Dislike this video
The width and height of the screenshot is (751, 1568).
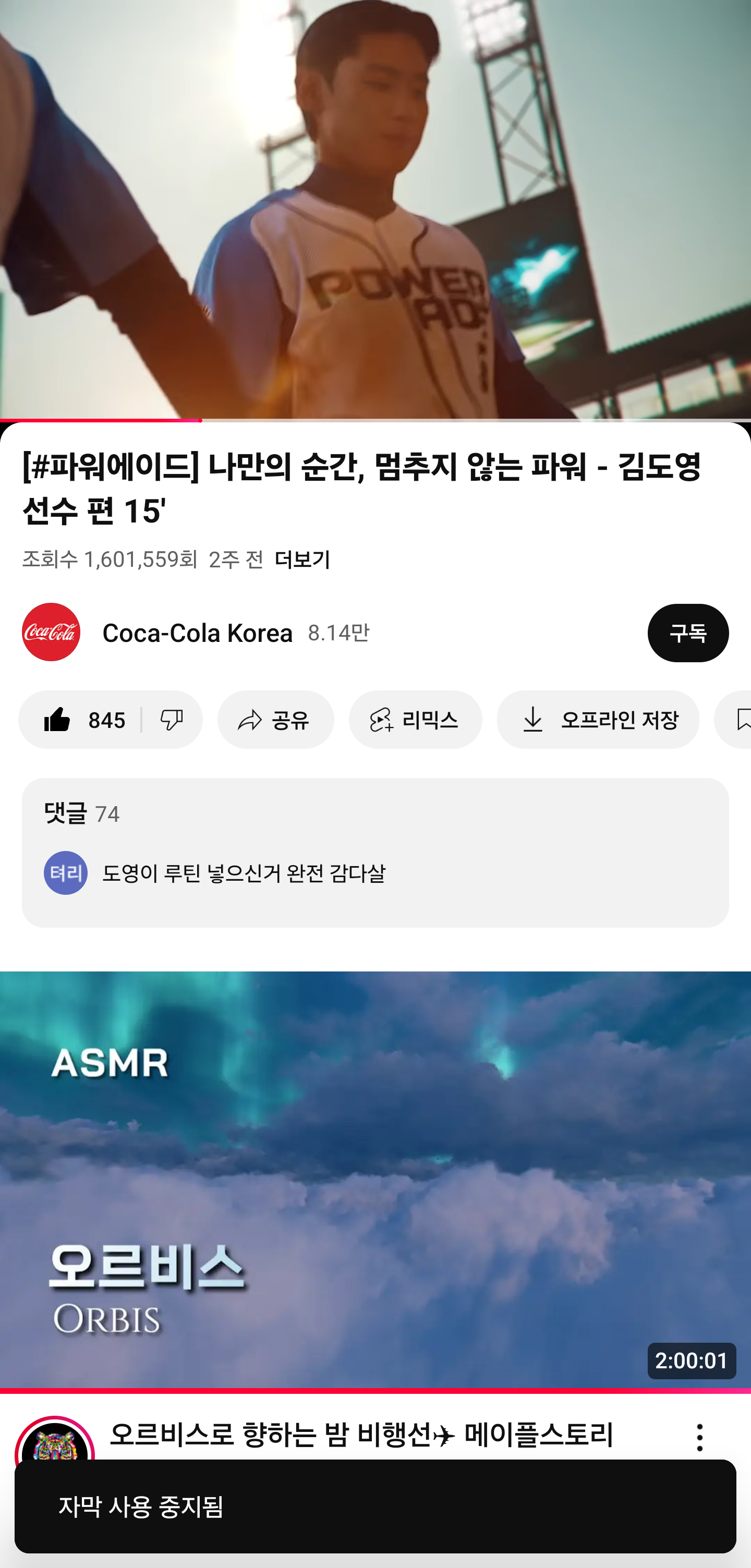(172, 720)
